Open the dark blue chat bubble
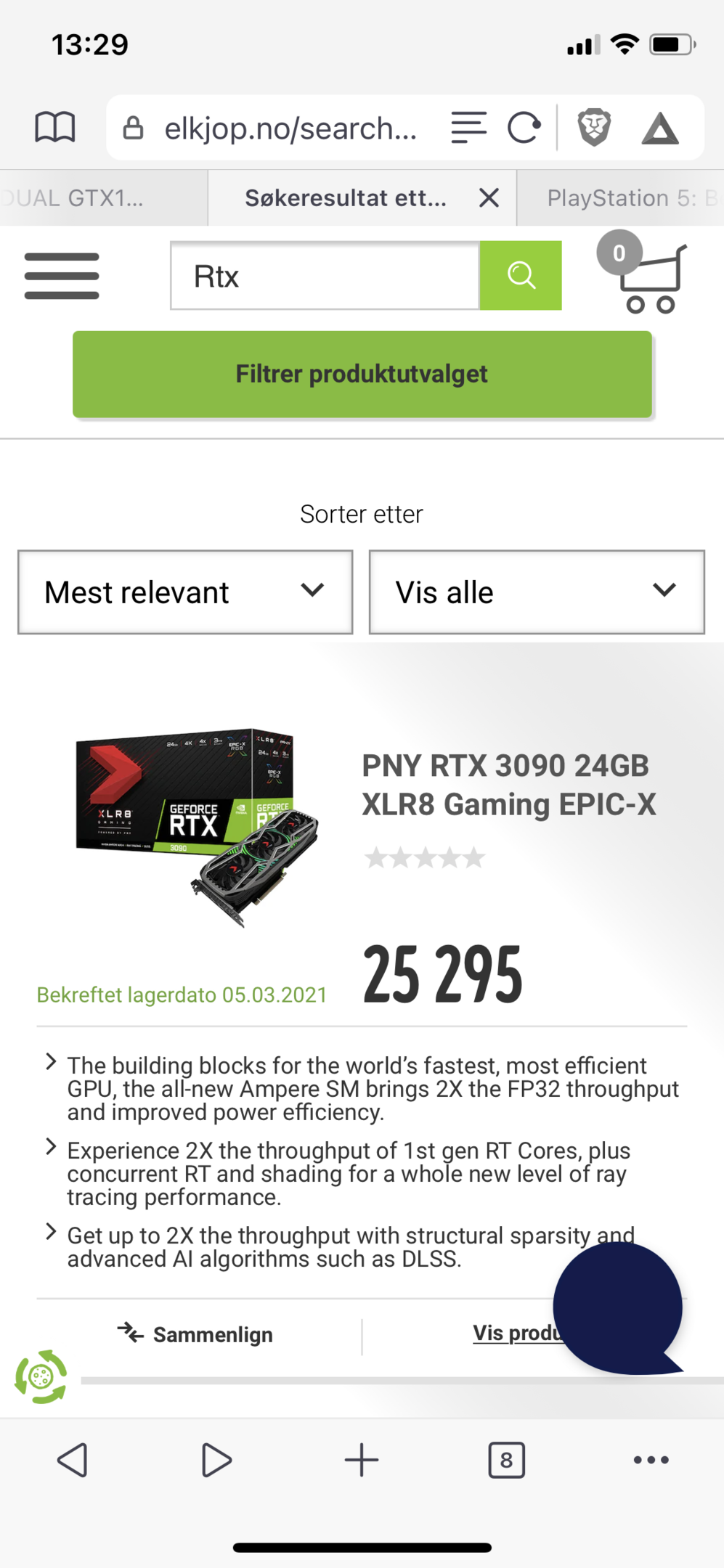 pyautogui.click(x=618, y=1308)
